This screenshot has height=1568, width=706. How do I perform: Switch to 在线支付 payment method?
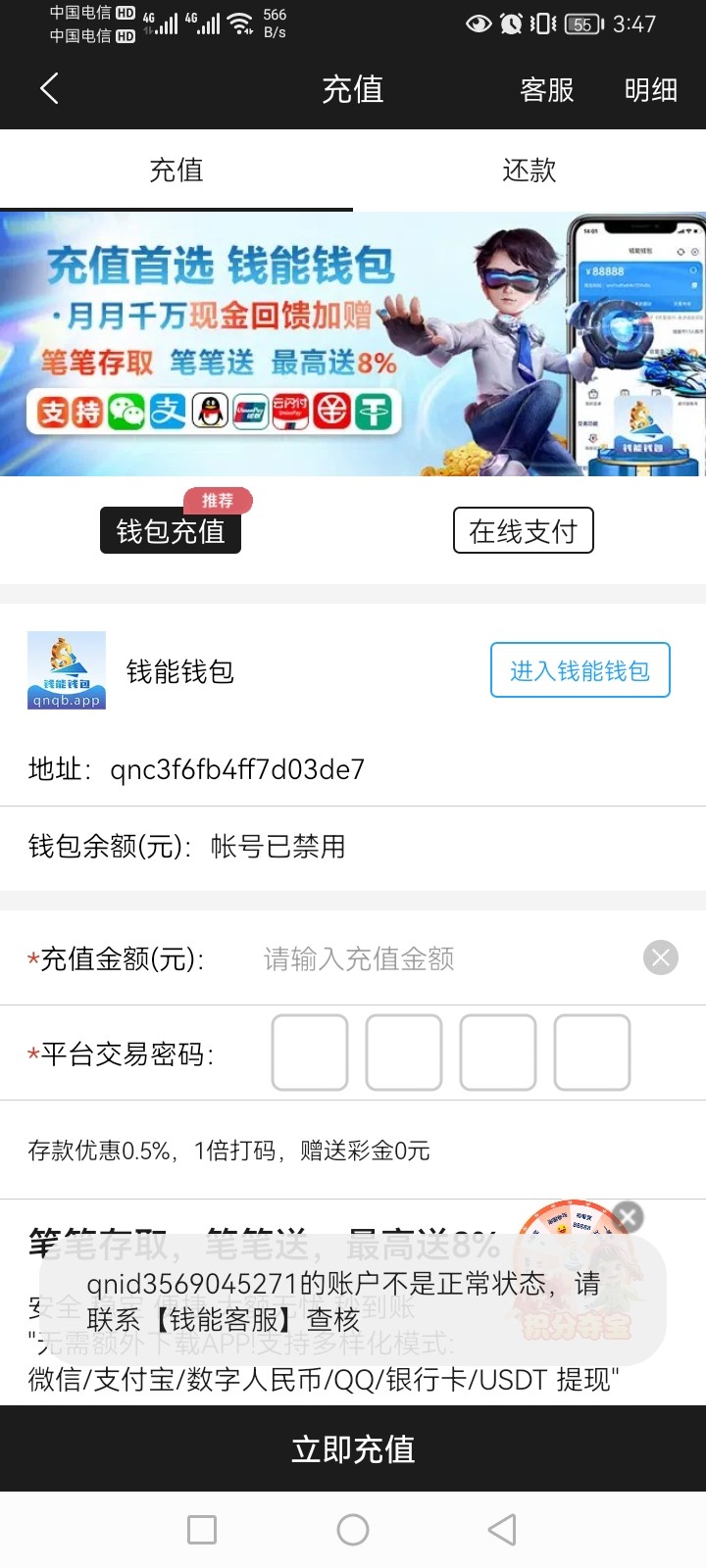[x=523, y=530]
